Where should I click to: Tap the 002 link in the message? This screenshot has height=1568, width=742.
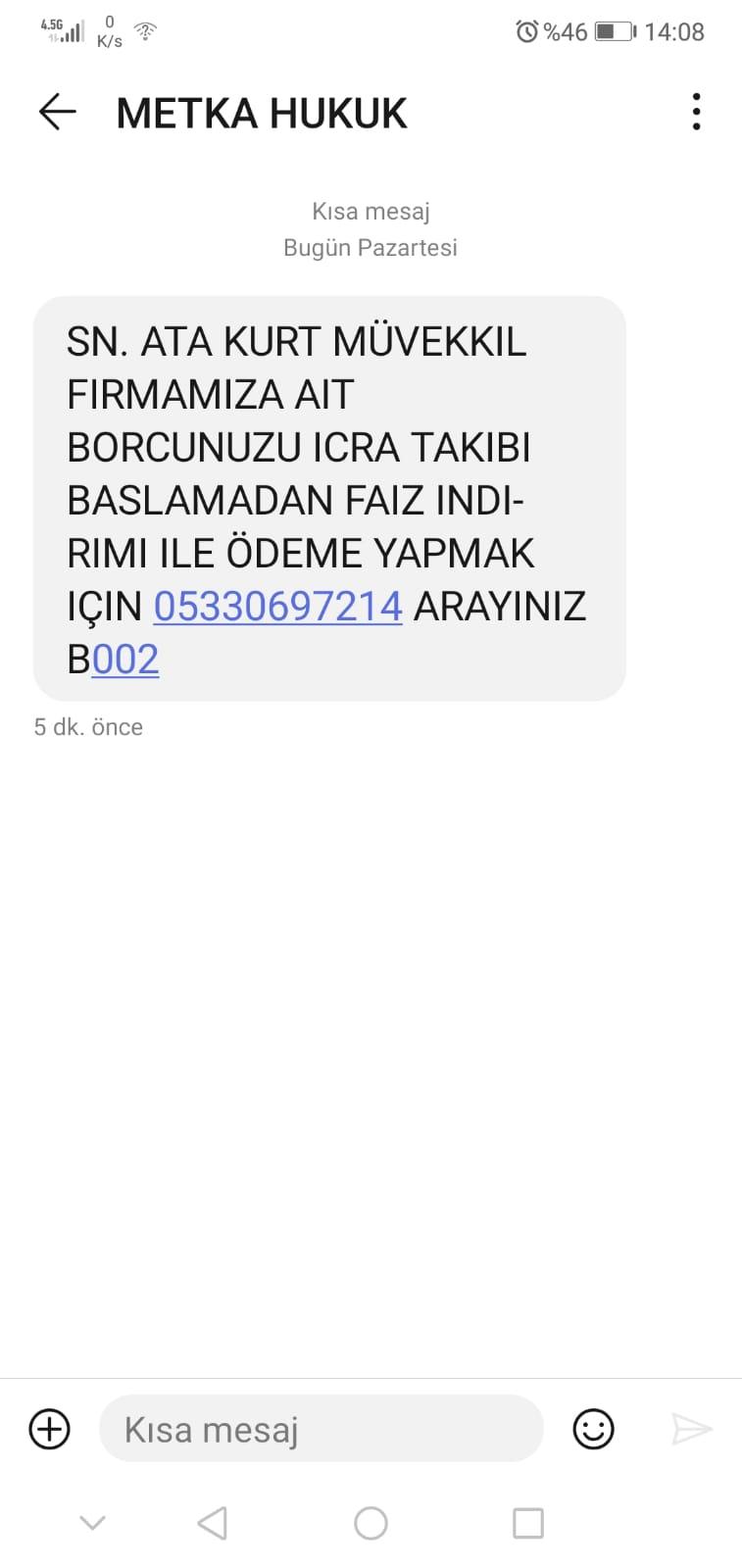click(125, 659)
